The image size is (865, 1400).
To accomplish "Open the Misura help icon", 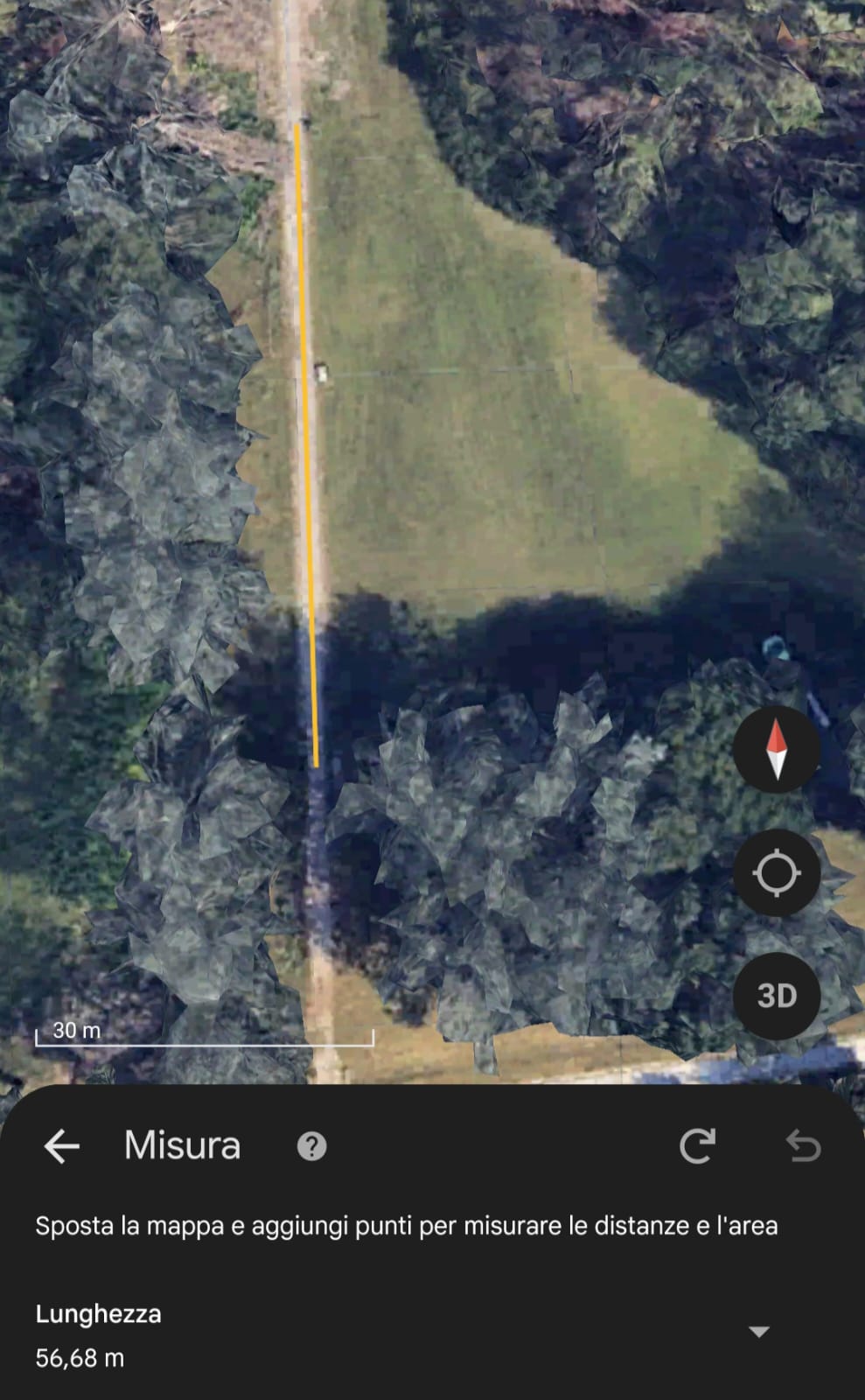I will pyautogui.click(x=311, y=1145).
